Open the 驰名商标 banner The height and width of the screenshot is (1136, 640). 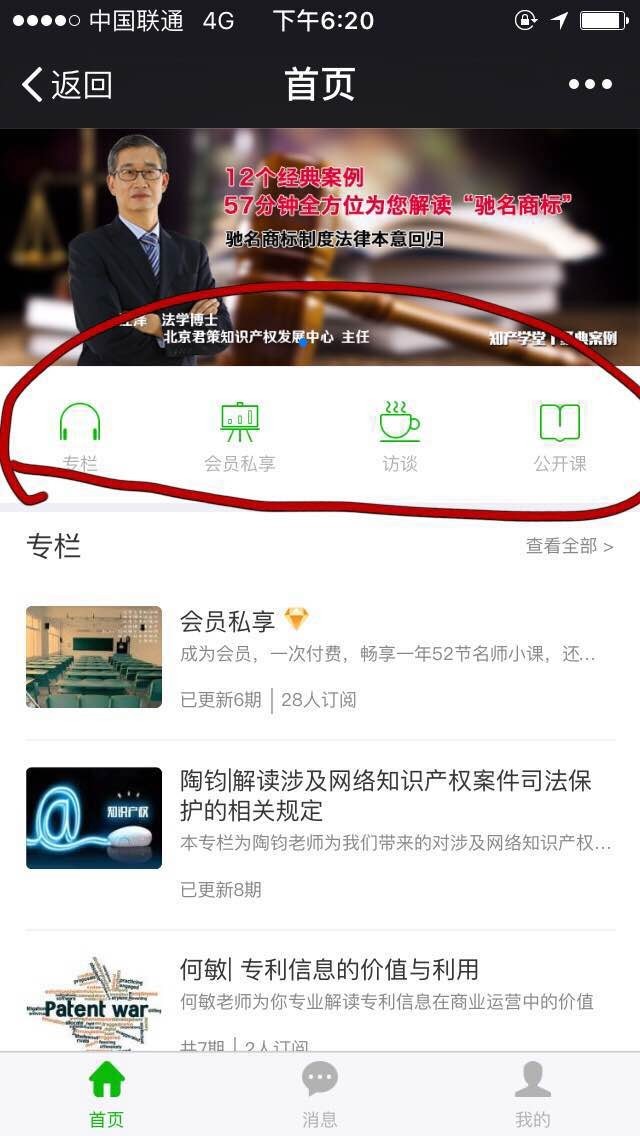click(x=320, y=247)
